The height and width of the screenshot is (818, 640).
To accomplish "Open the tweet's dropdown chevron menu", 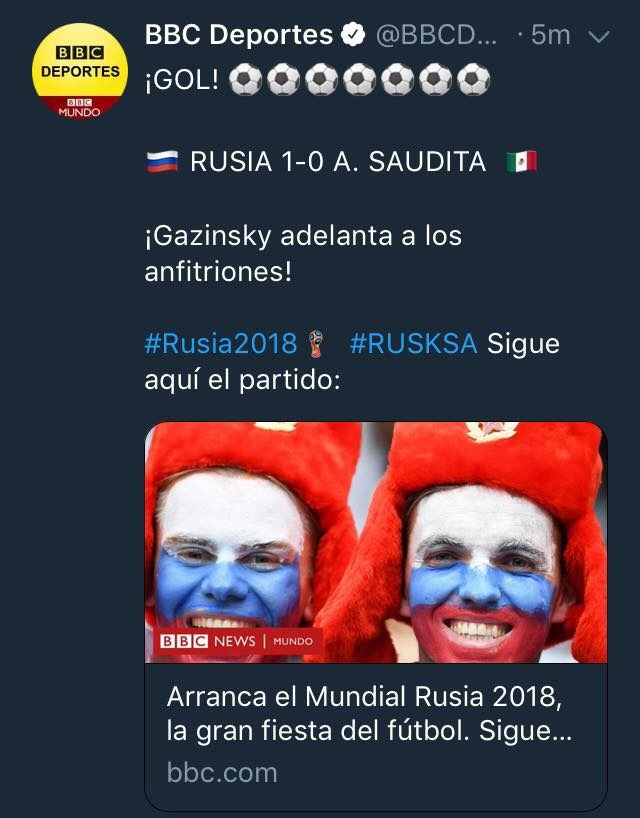I will click(x=599, y=37).
